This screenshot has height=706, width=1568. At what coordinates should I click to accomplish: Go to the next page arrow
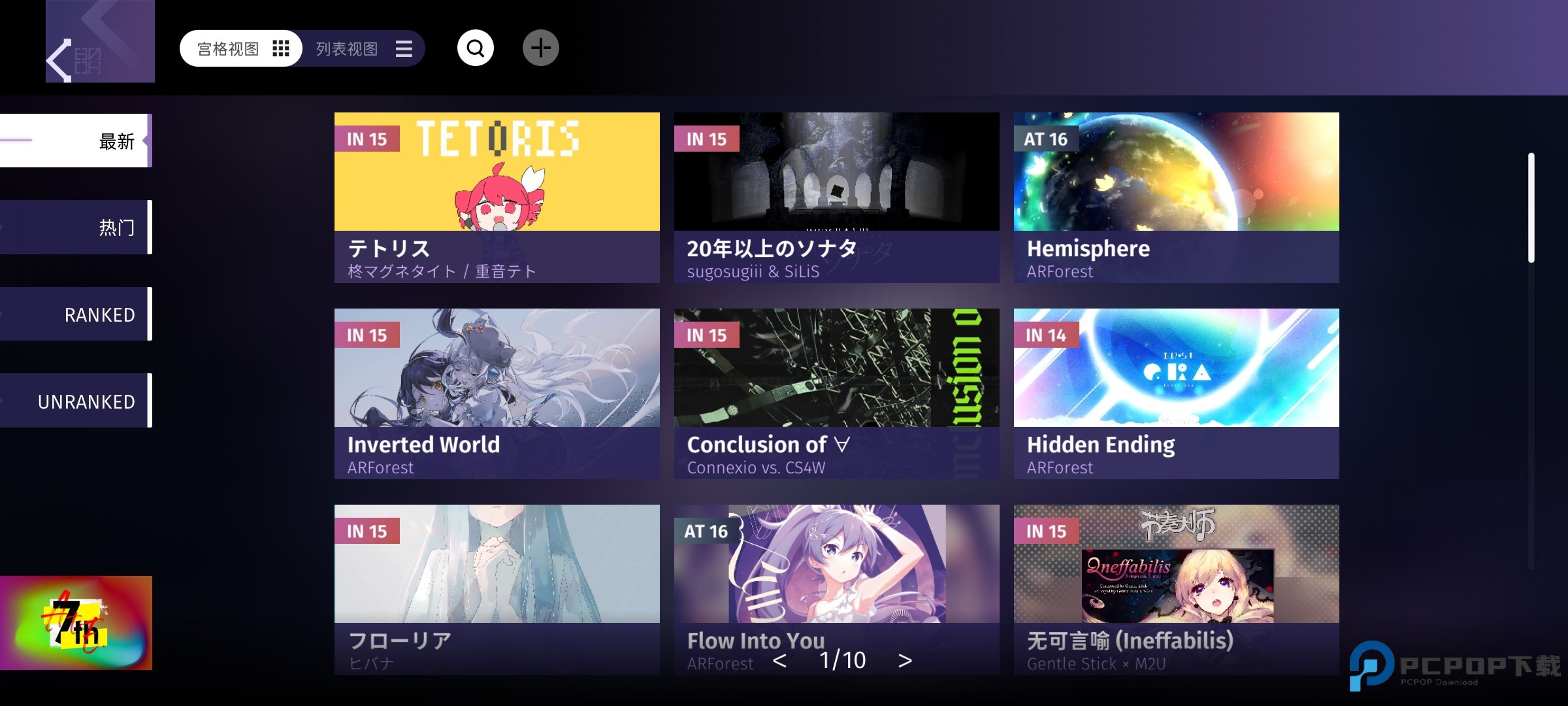coord(905,661)
